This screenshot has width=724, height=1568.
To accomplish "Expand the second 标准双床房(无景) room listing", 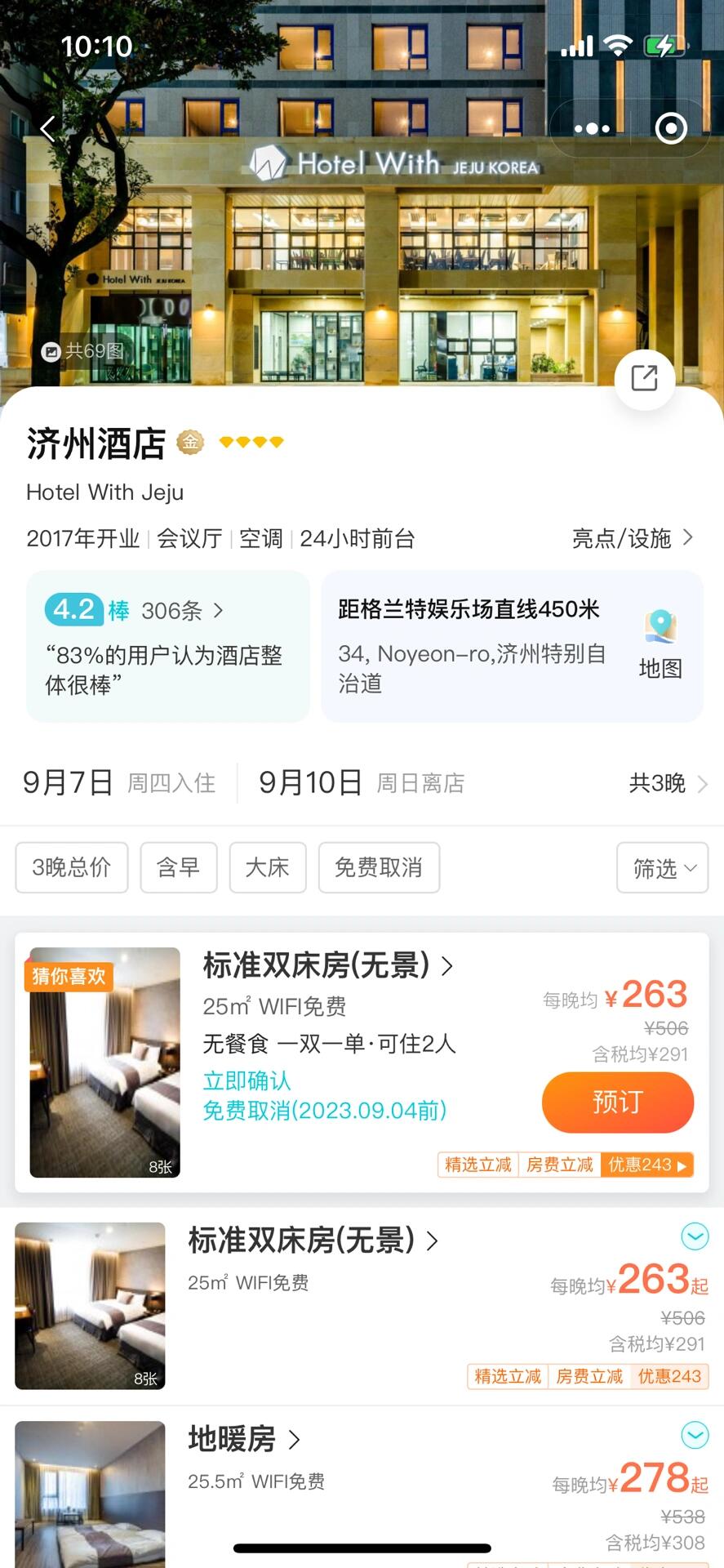I will (x=695, y=1236).
